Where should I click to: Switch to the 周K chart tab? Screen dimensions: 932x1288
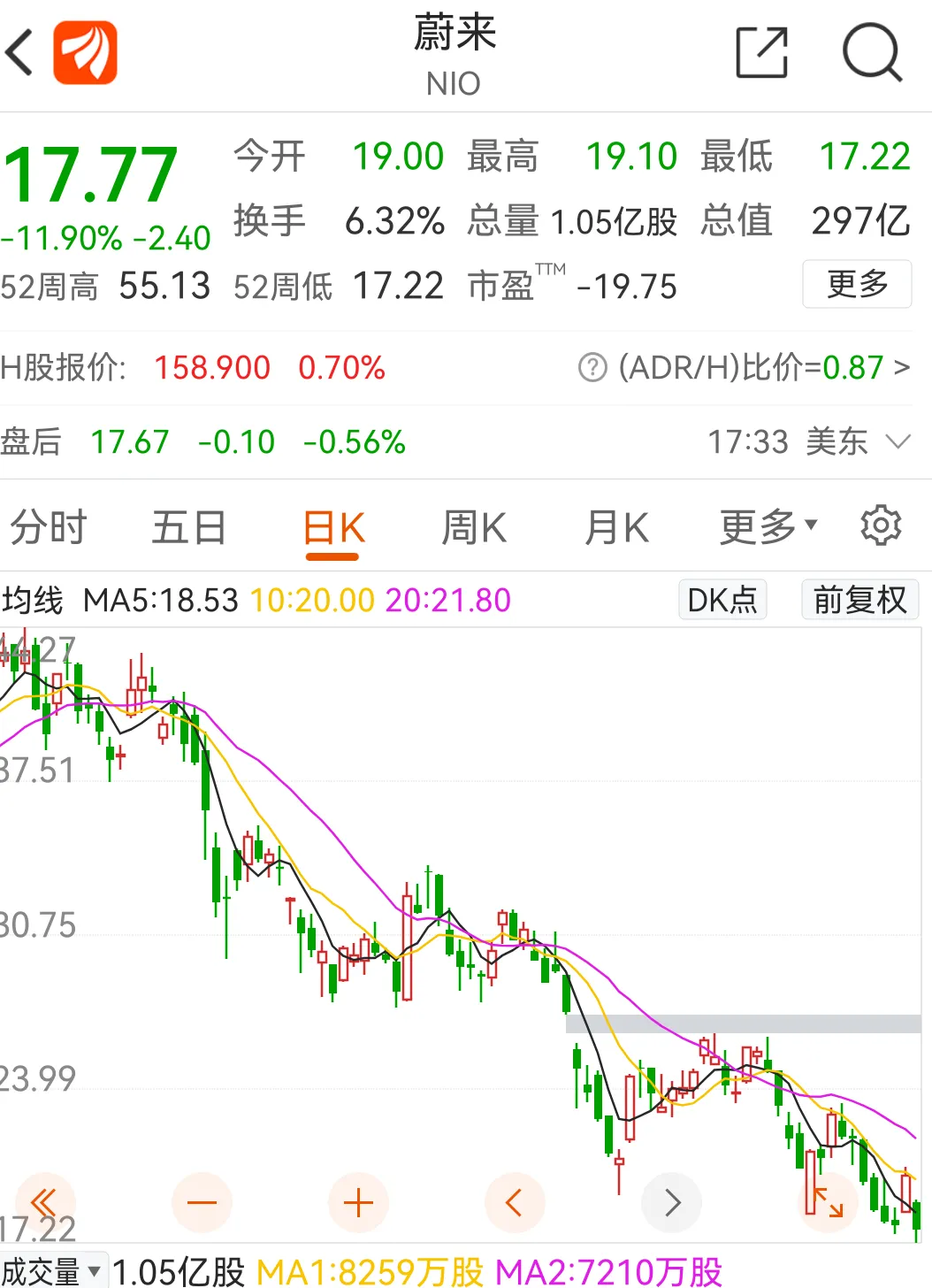[x=474, y=528]
